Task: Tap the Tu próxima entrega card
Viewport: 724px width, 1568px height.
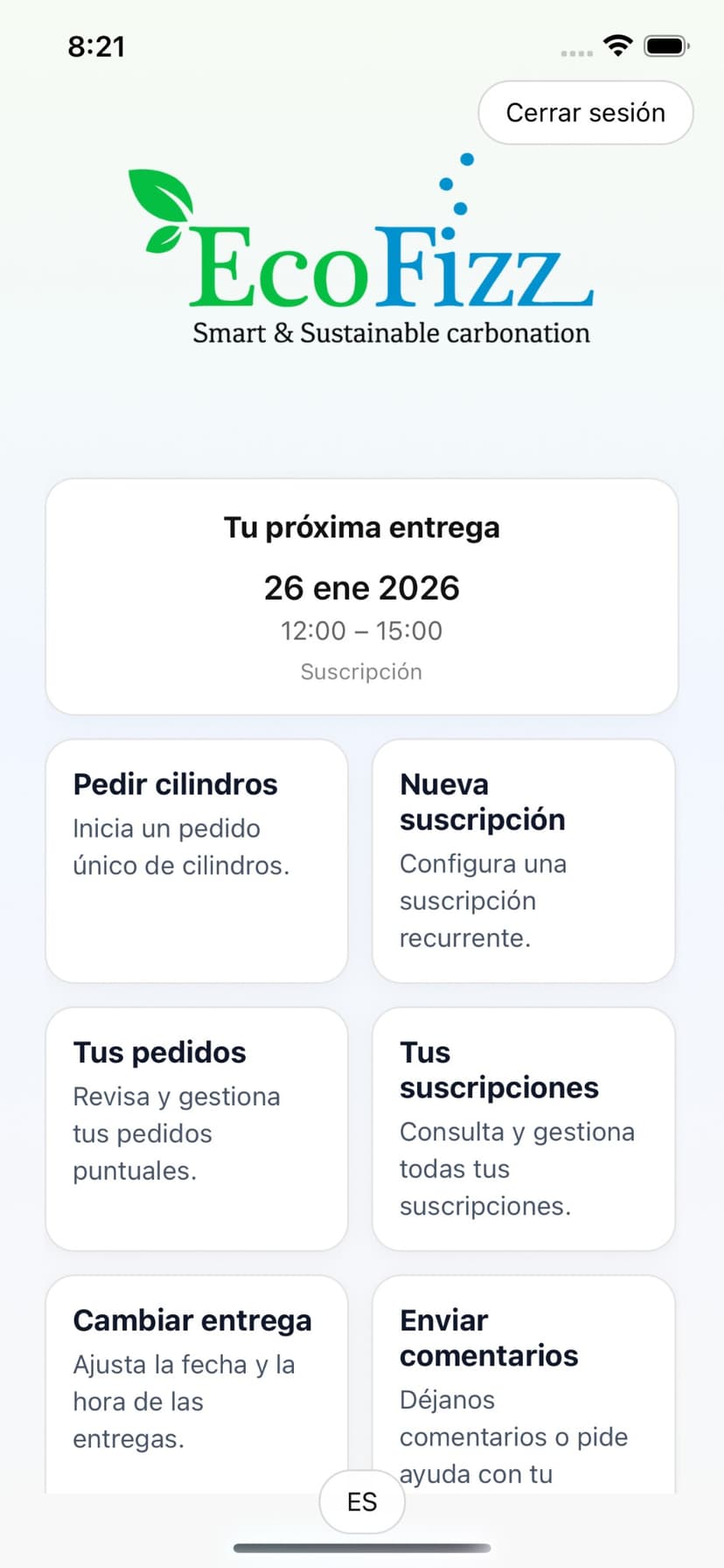Action: click(x=361, y=596)
